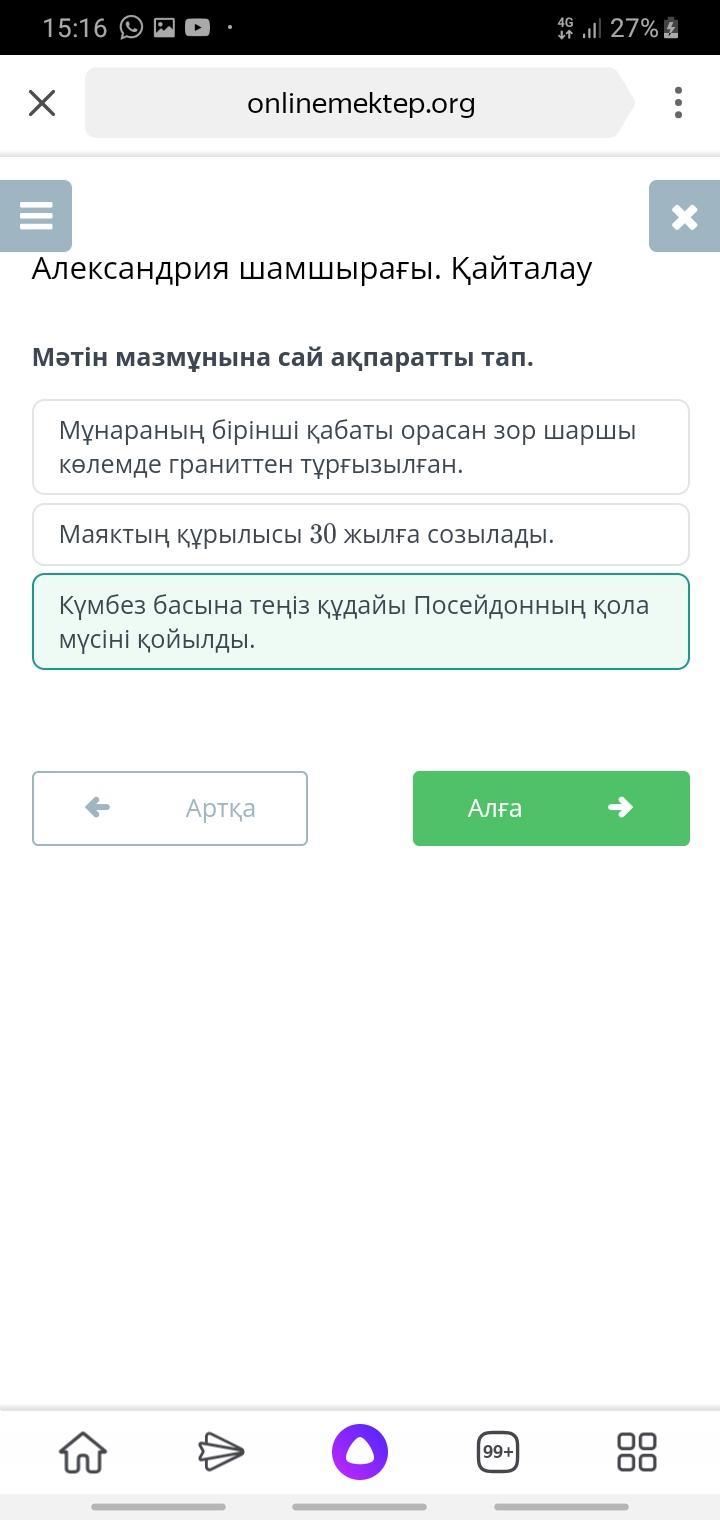Select the answer about the tower's granite first floor
Image resolution: width=720 pixels, height=1520 pixels.
[360, 447]
